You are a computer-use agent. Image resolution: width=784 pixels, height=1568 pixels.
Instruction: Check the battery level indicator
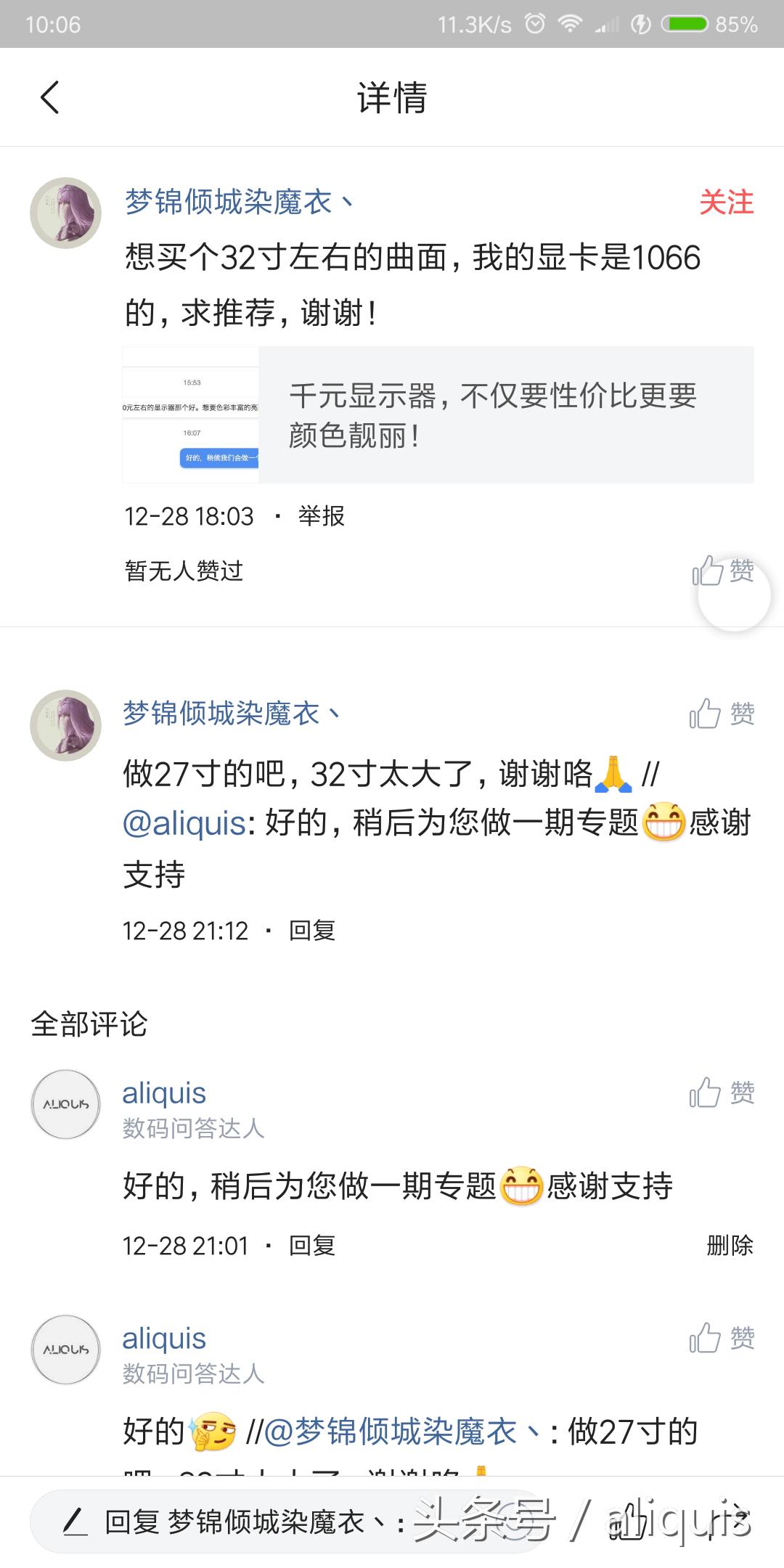[683, 23]
